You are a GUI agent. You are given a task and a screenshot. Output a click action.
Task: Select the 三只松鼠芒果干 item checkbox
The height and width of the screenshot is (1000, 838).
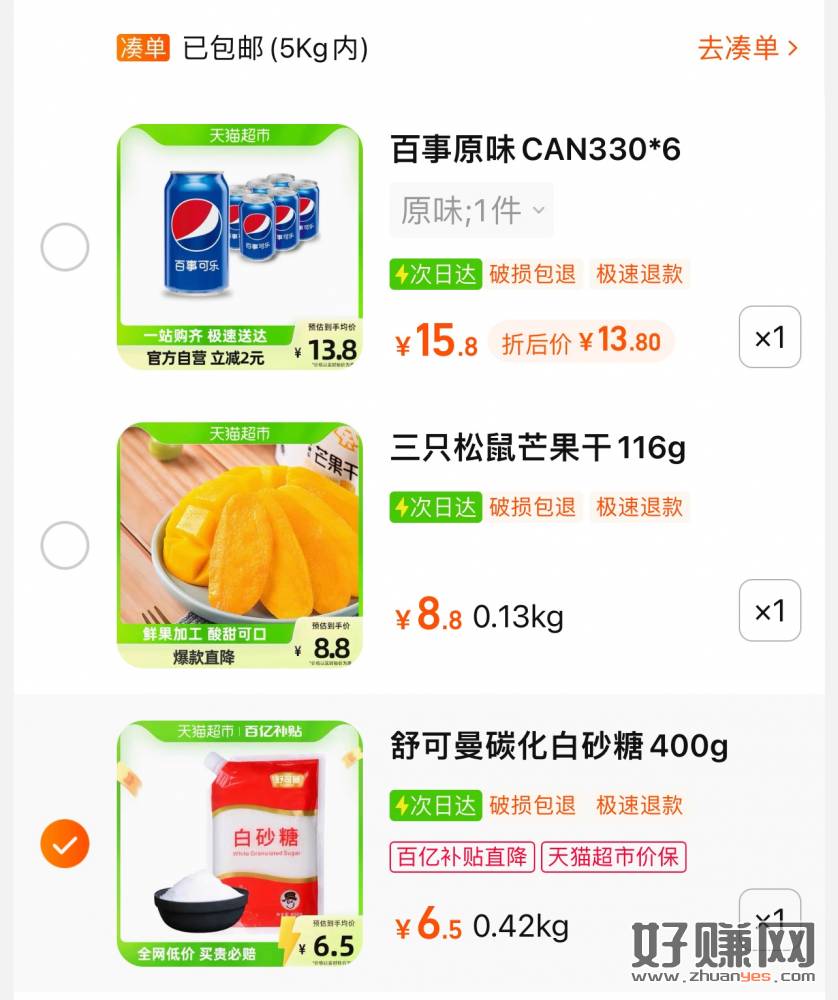click(65, 545)
